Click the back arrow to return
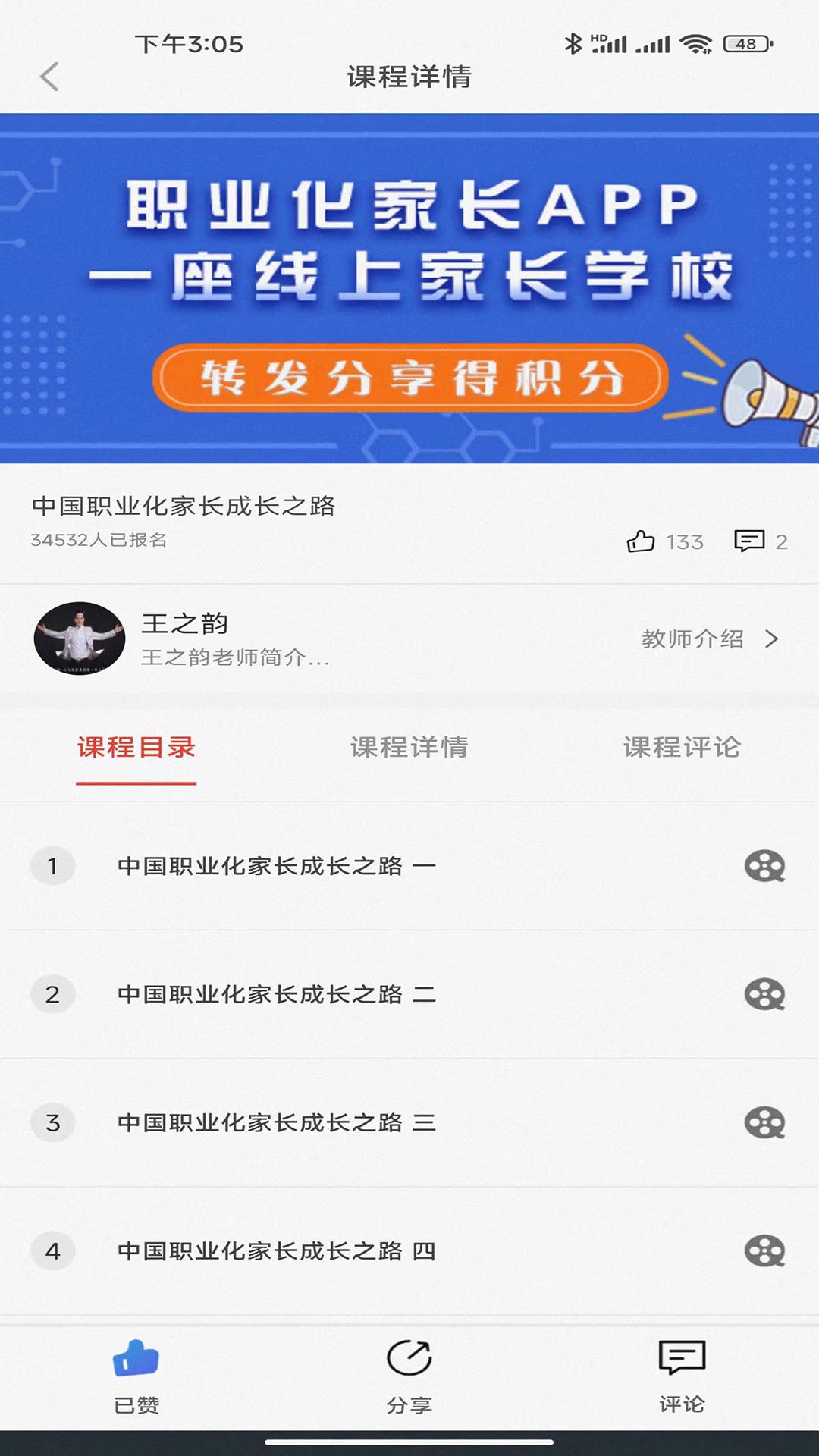 tap(49, 76)
